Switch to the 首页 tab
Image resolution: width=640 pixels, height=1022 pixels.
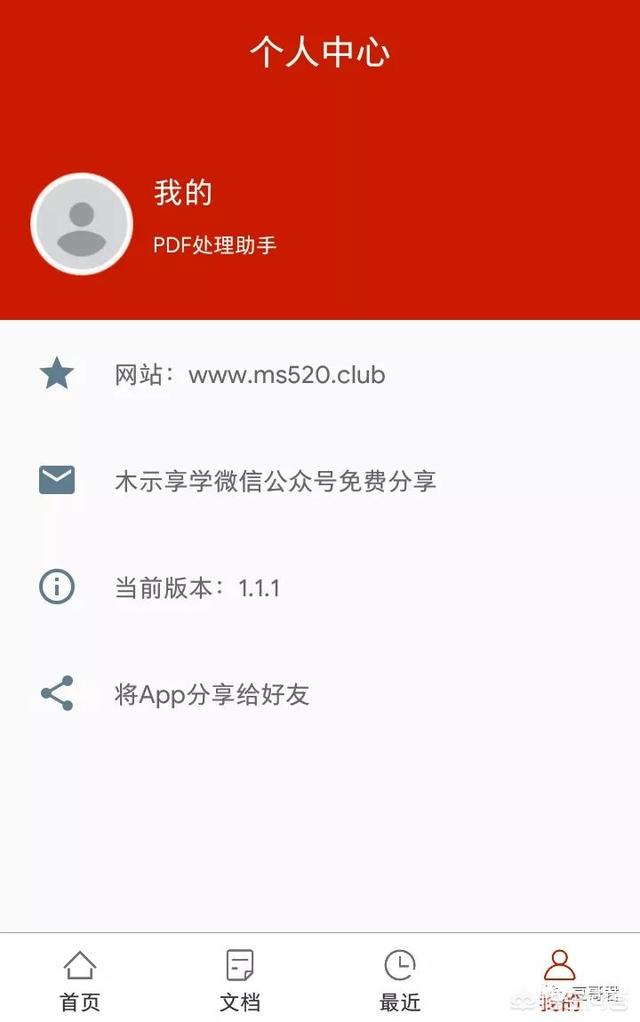80,980
